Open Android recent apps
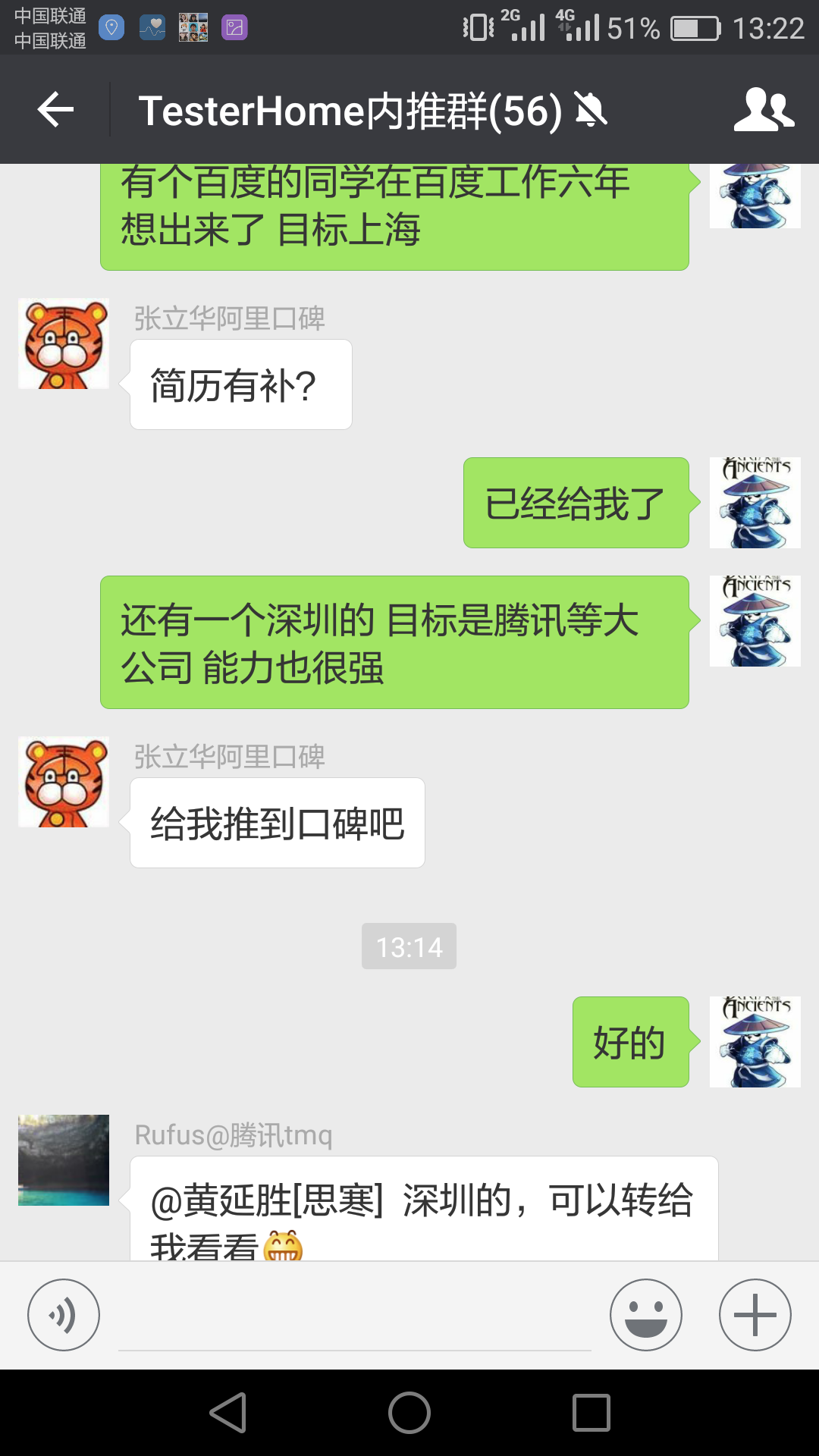 (591, 1413)
